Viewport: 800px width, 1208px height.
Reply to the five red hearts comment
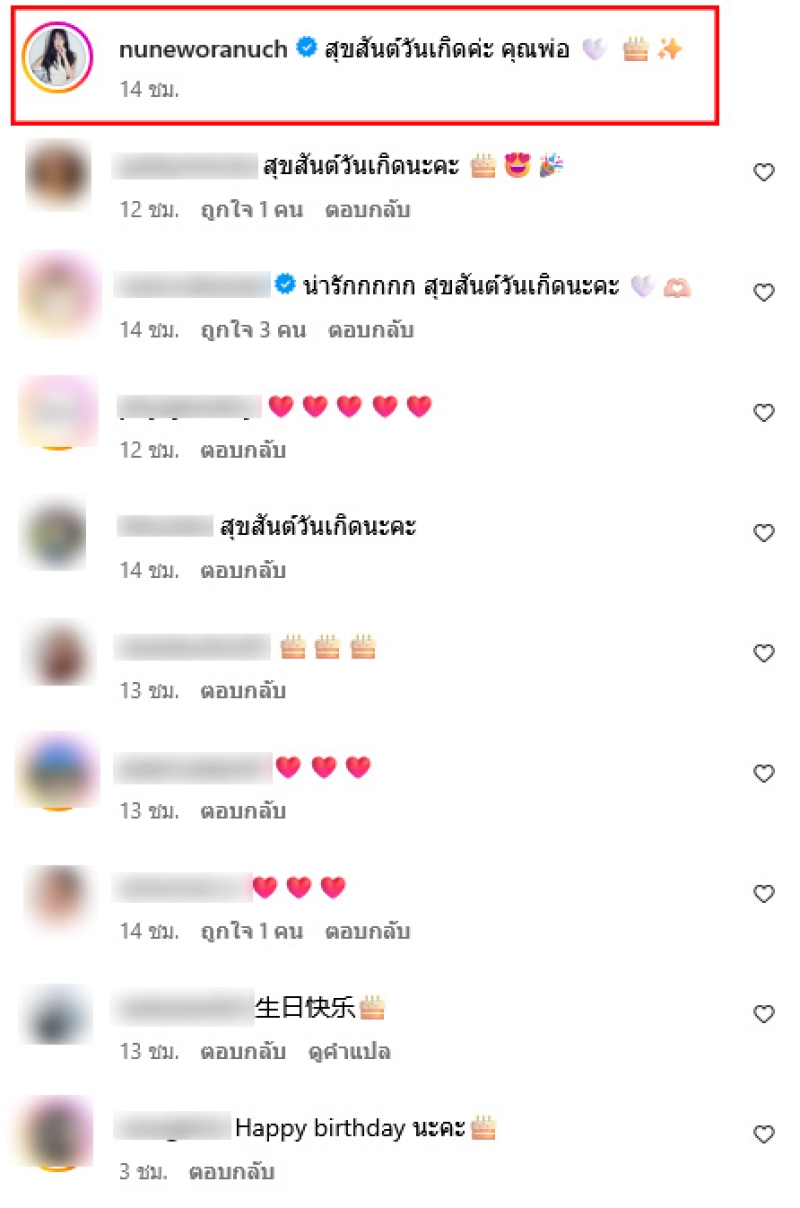[243, 451]
